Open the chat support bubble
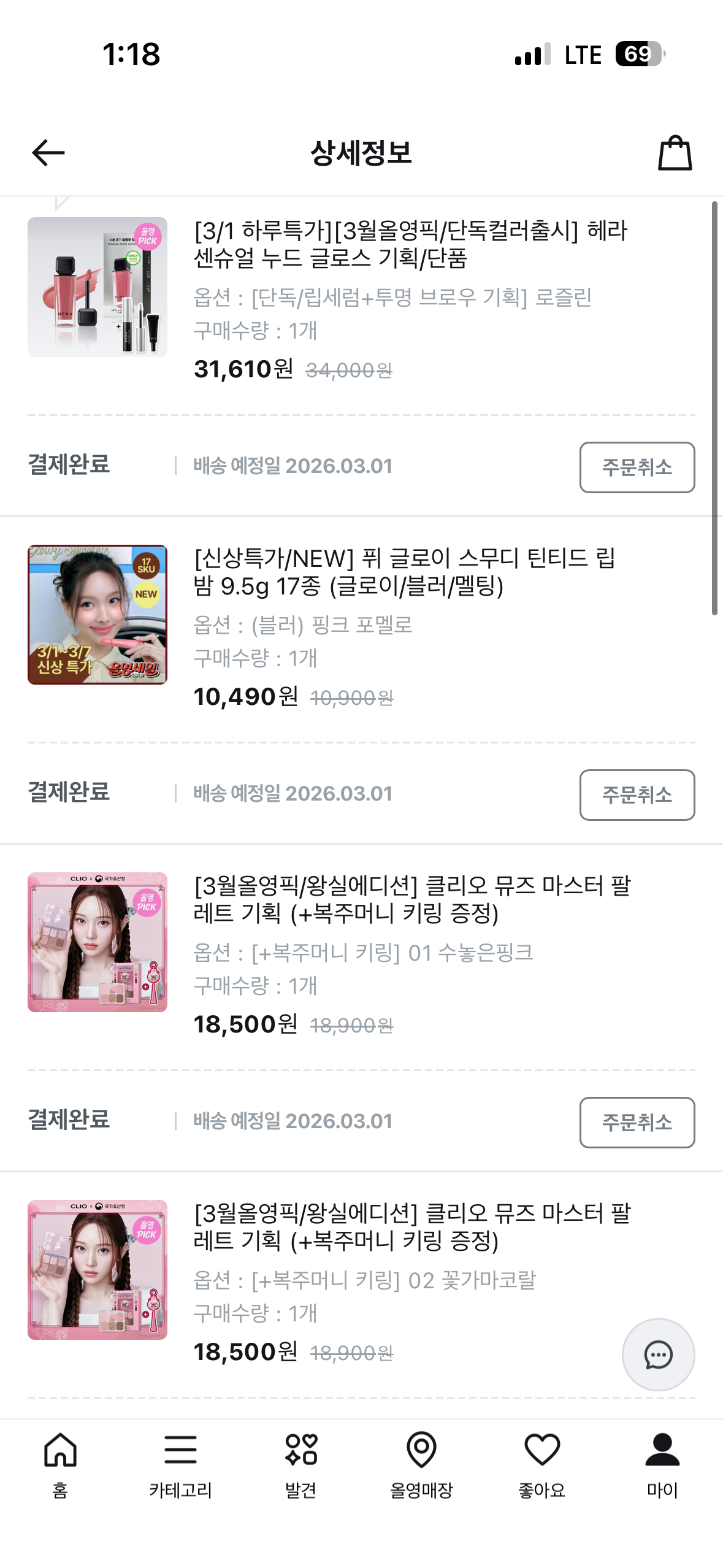 [x=658, y=1355]
